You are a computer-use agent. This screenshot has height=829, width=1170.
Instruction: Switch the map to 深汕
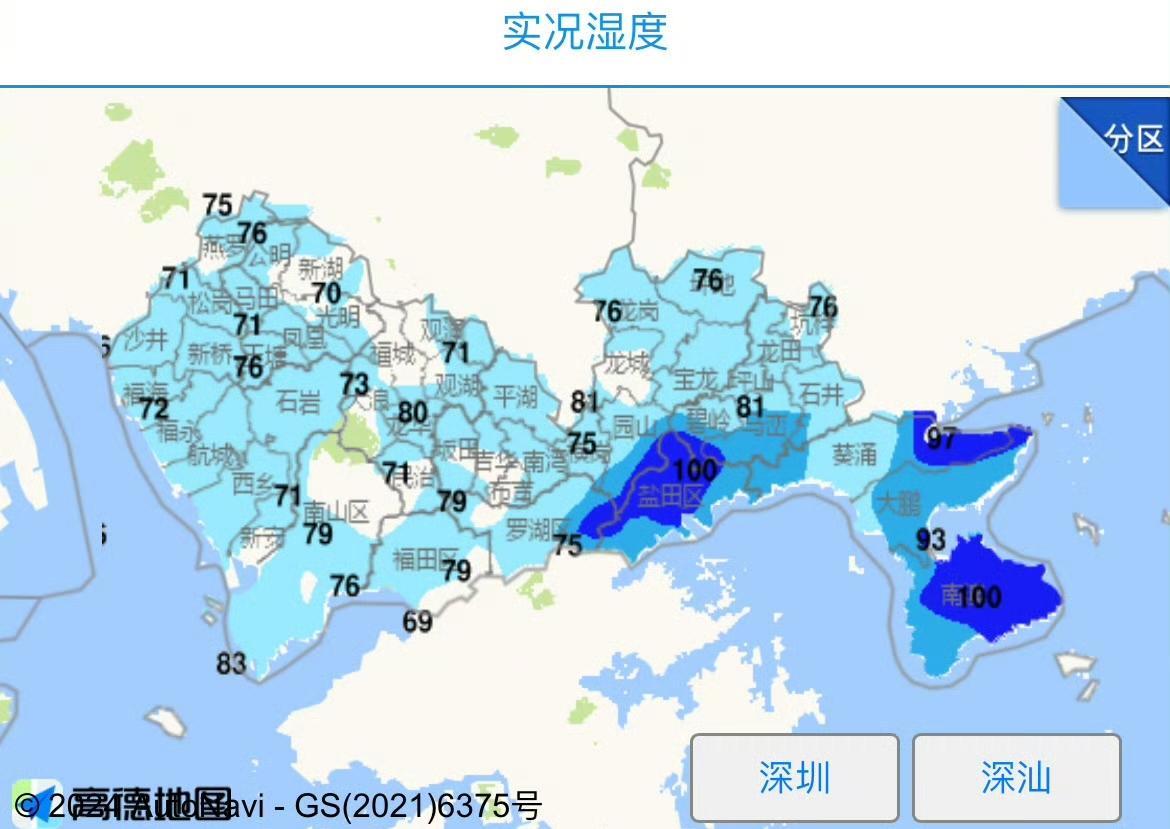[1016, 777]
